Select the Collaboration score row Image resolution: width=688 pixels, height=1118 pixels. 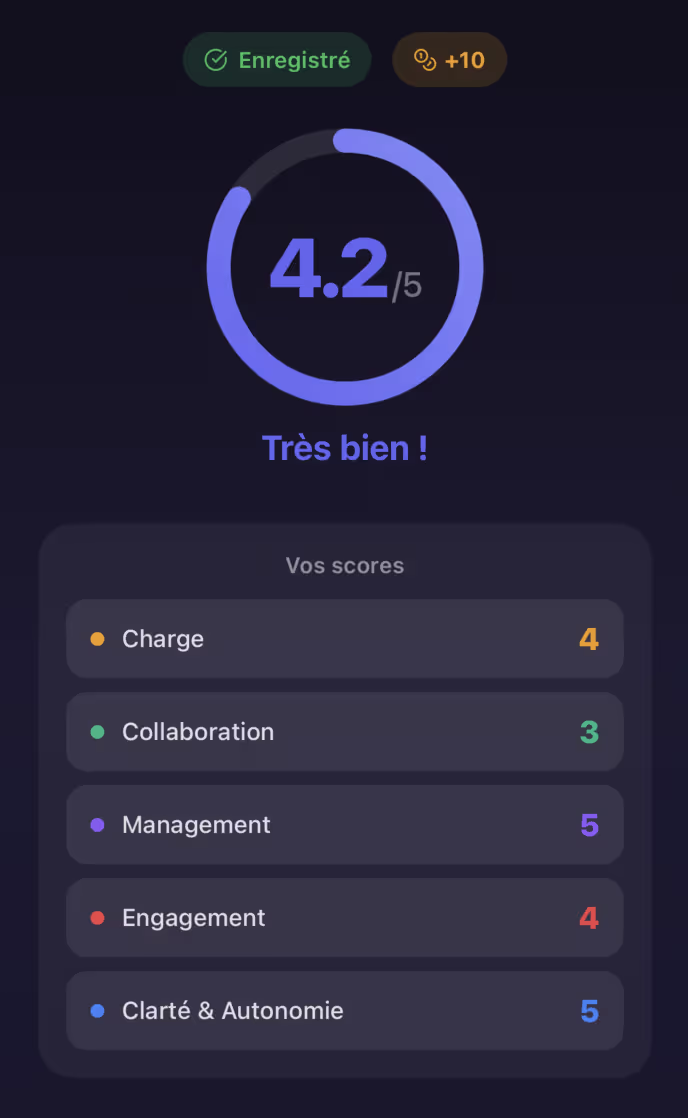coord(344,732)
